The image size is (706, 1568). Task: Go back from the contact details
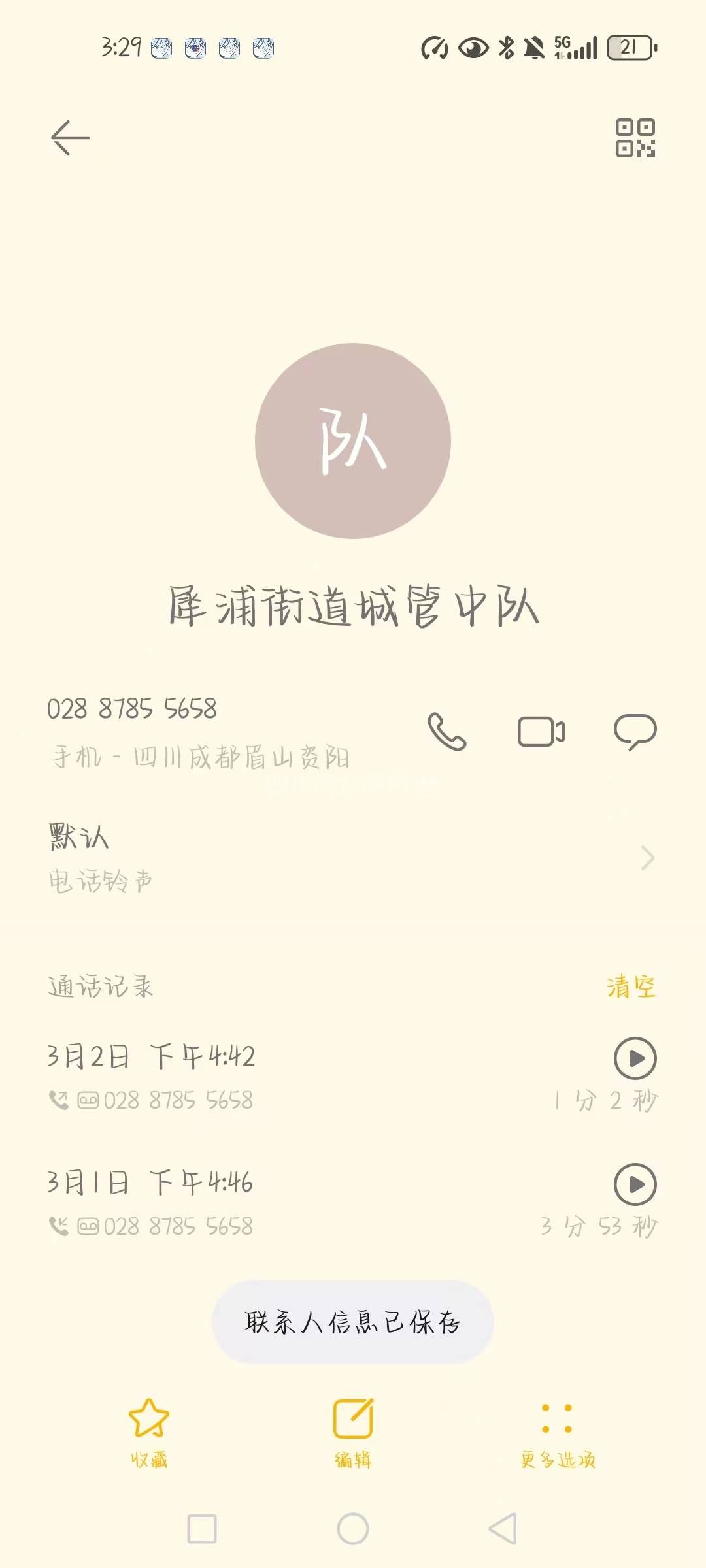(x=70, y=137)
